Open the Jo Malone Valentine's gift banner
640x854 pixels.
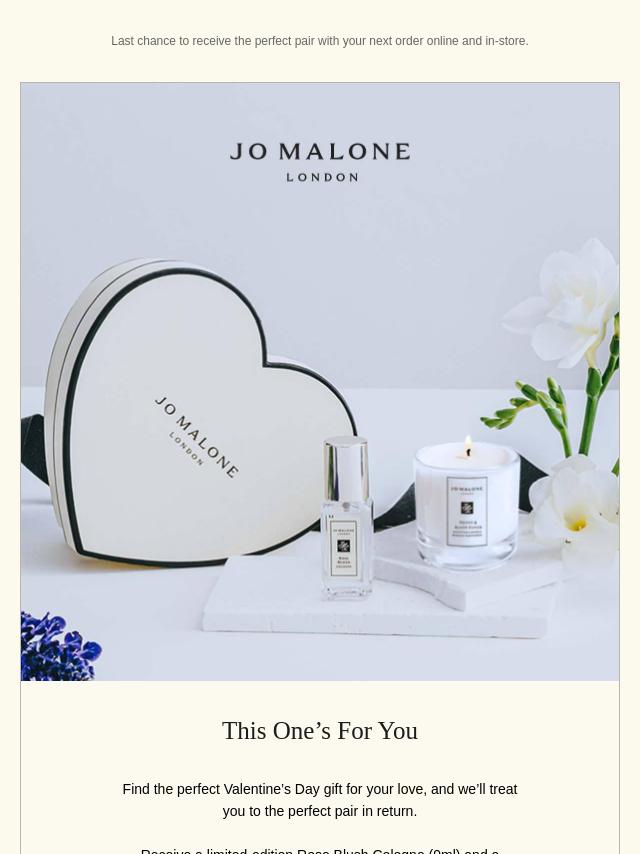[320, 400]
